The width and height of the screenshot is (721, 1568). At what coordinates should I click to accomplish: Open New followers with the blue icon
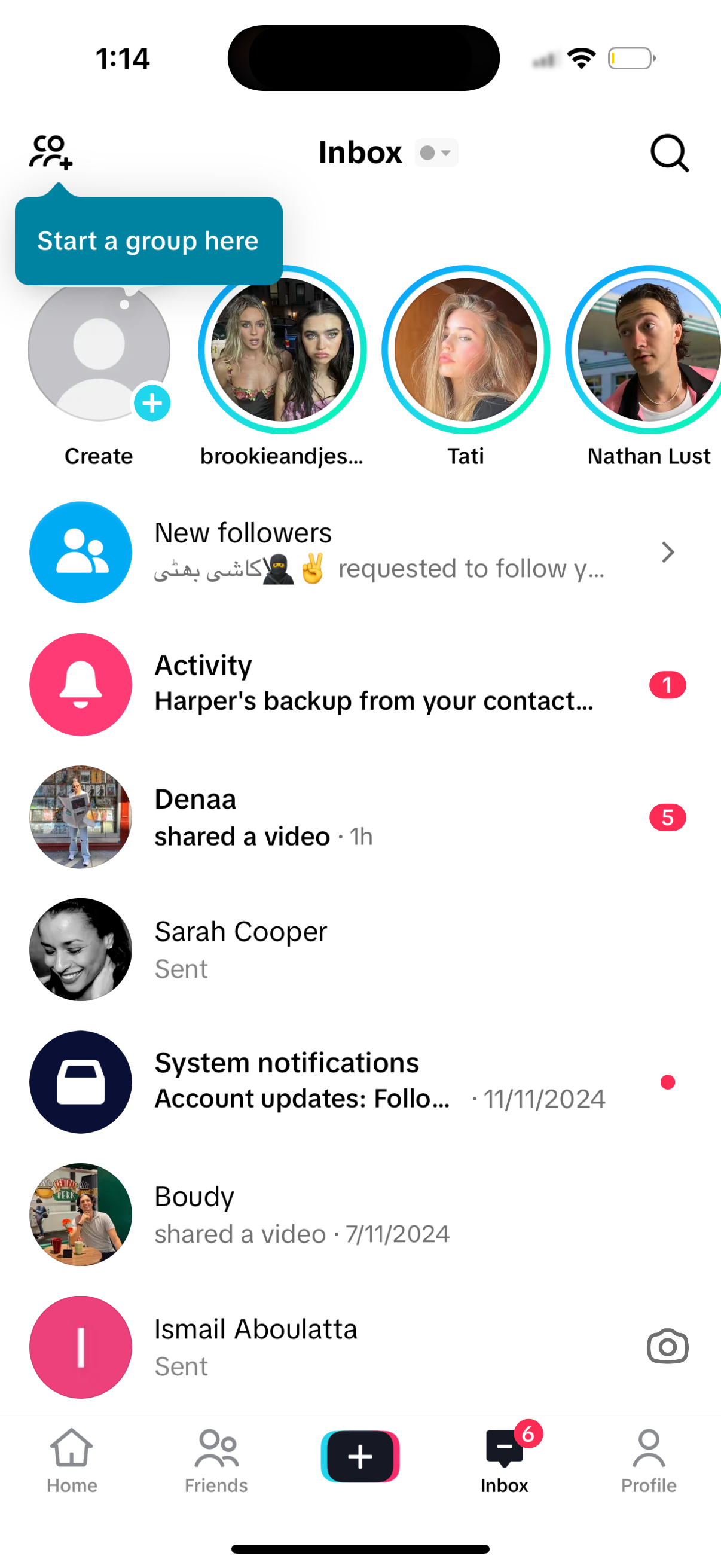[x=80, y=551]
